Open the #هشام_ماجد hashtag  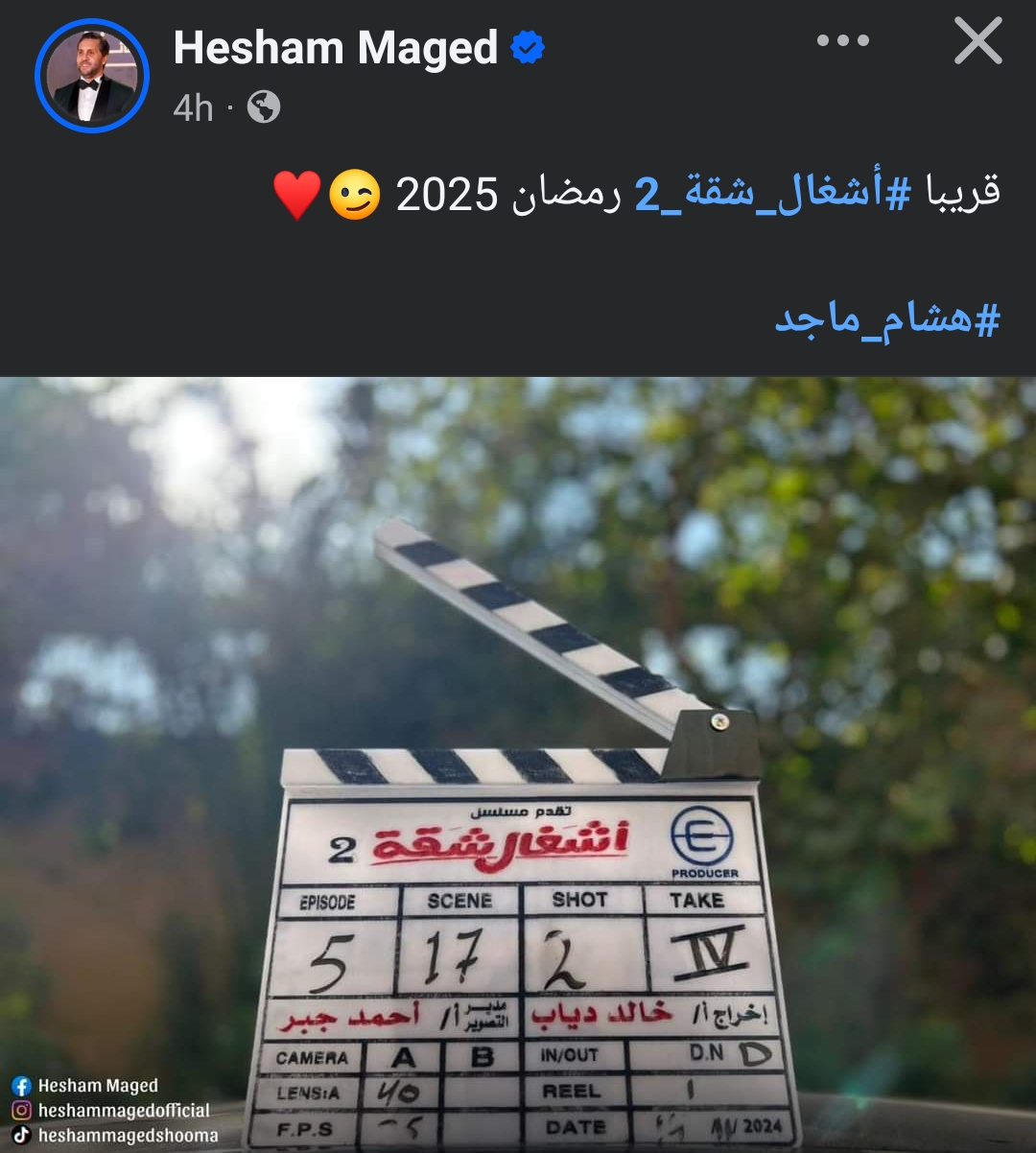(887, 318)
